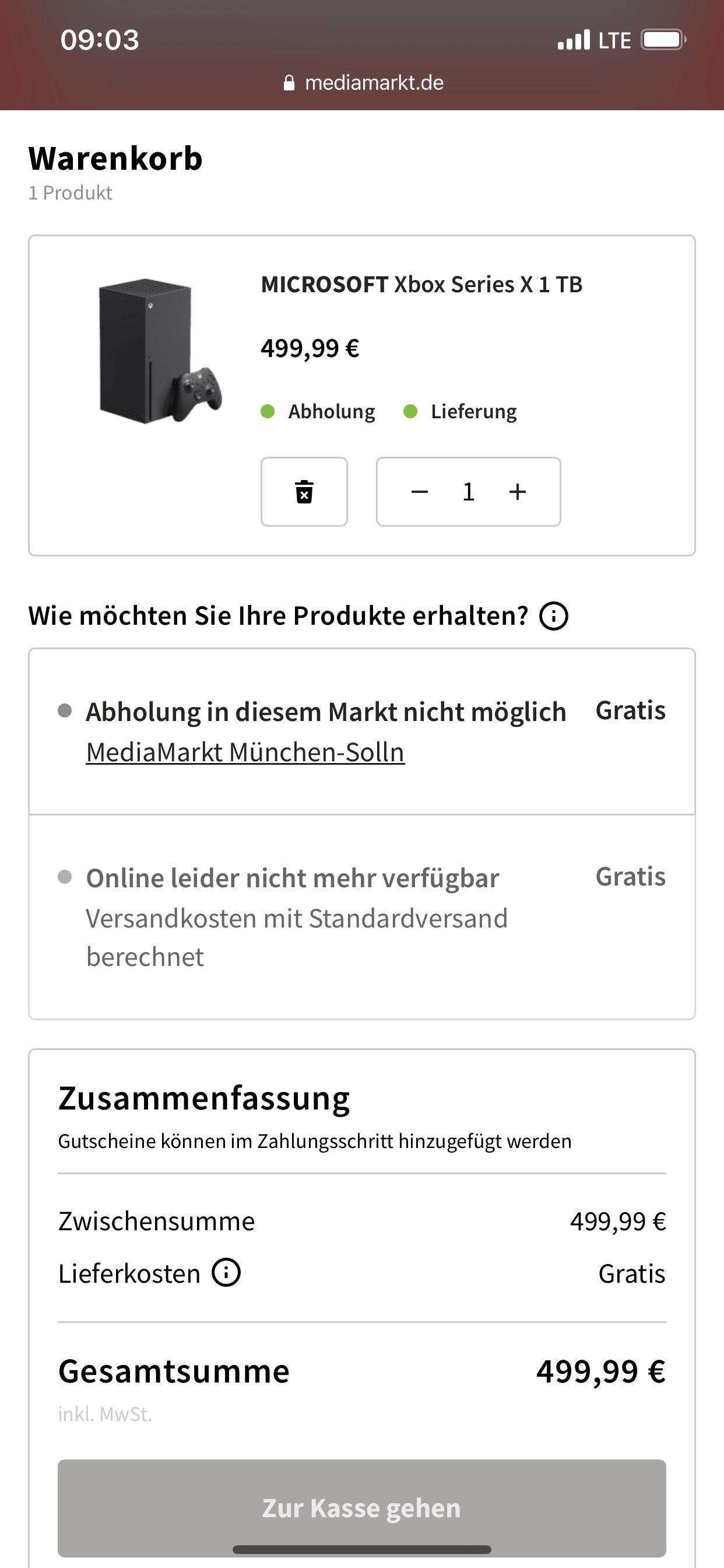
Task: Decrease product quantity with the minus button
Action: click(x=419, y=491)
